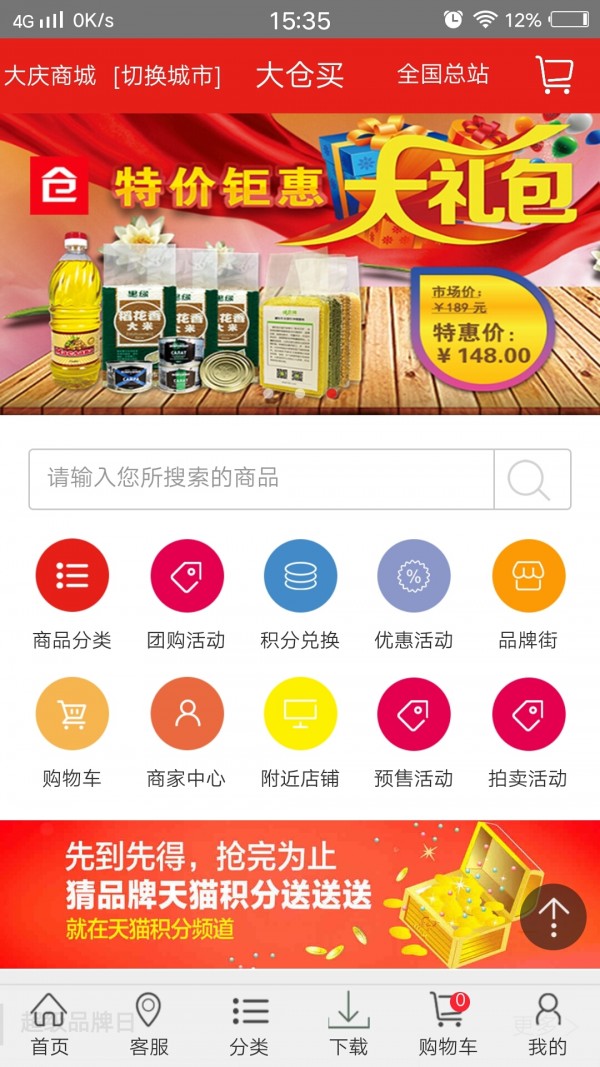Open the 特价钜惠 大礼包 banner

tap(300, 264)
